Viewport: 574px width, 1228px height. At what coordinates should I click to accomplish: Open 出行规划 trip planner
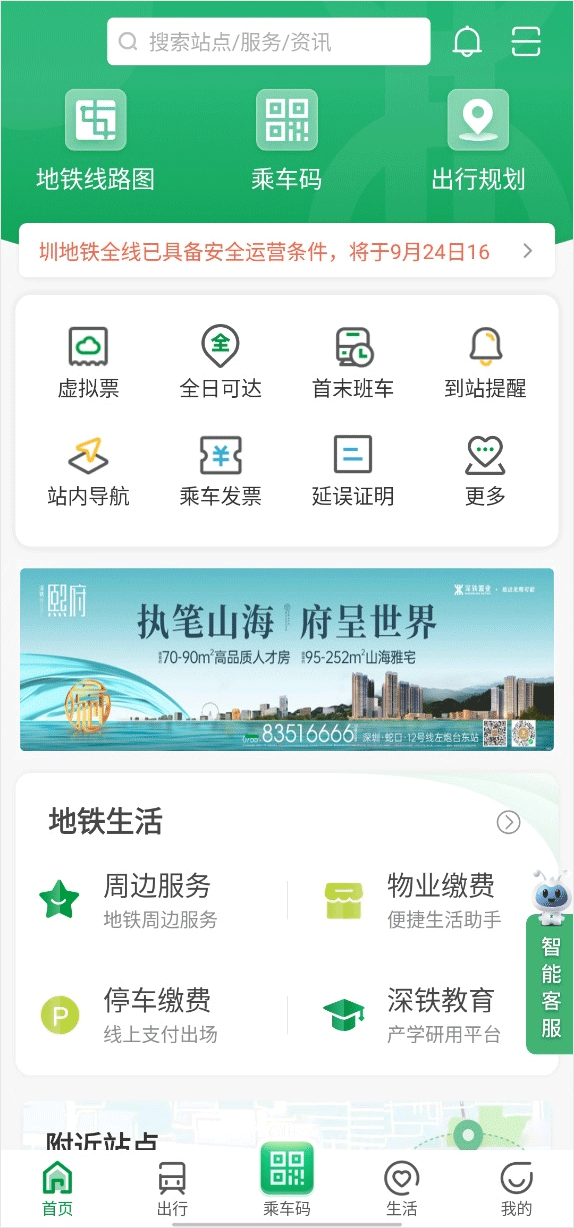(x=478, y=141)
